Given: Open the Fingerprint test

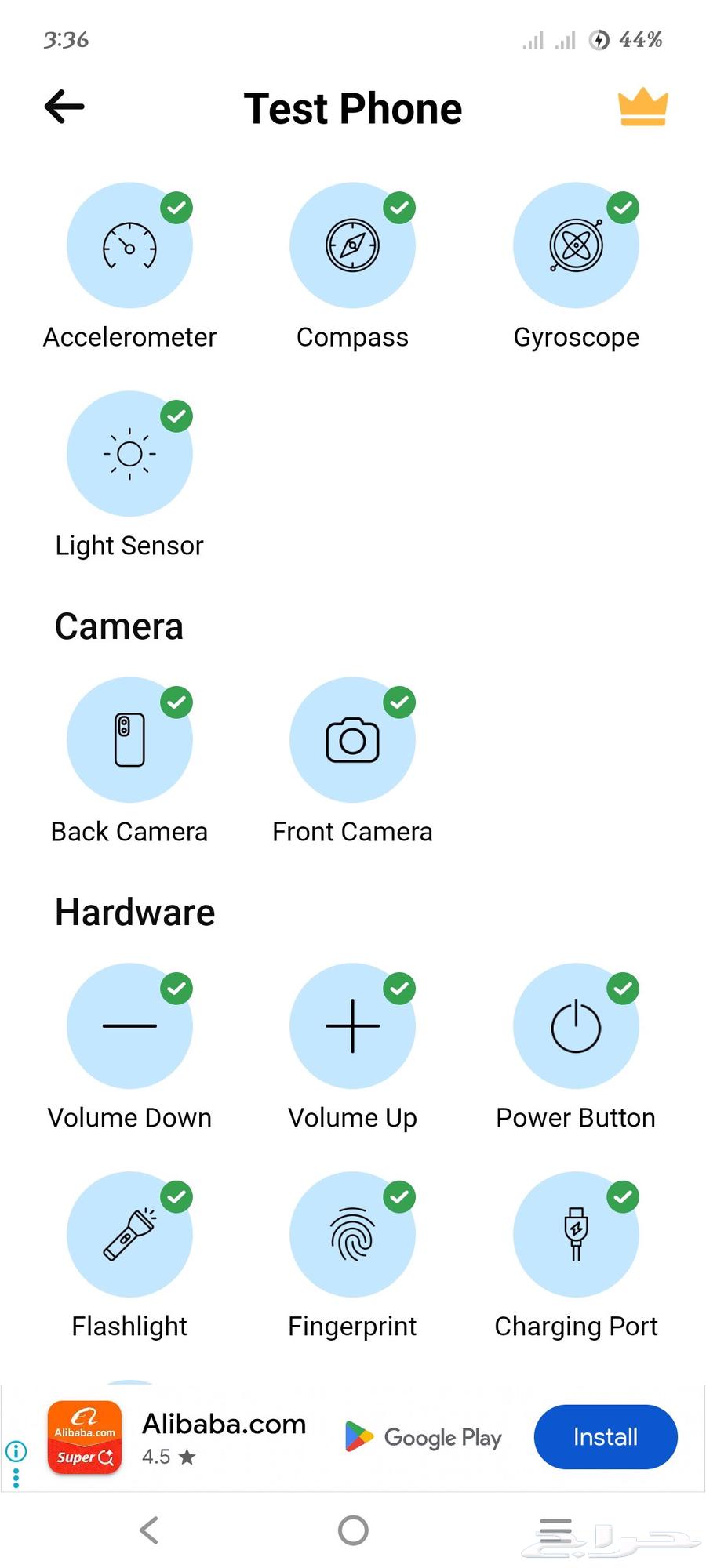Looking at the screenshot, I should [352, 1234].
